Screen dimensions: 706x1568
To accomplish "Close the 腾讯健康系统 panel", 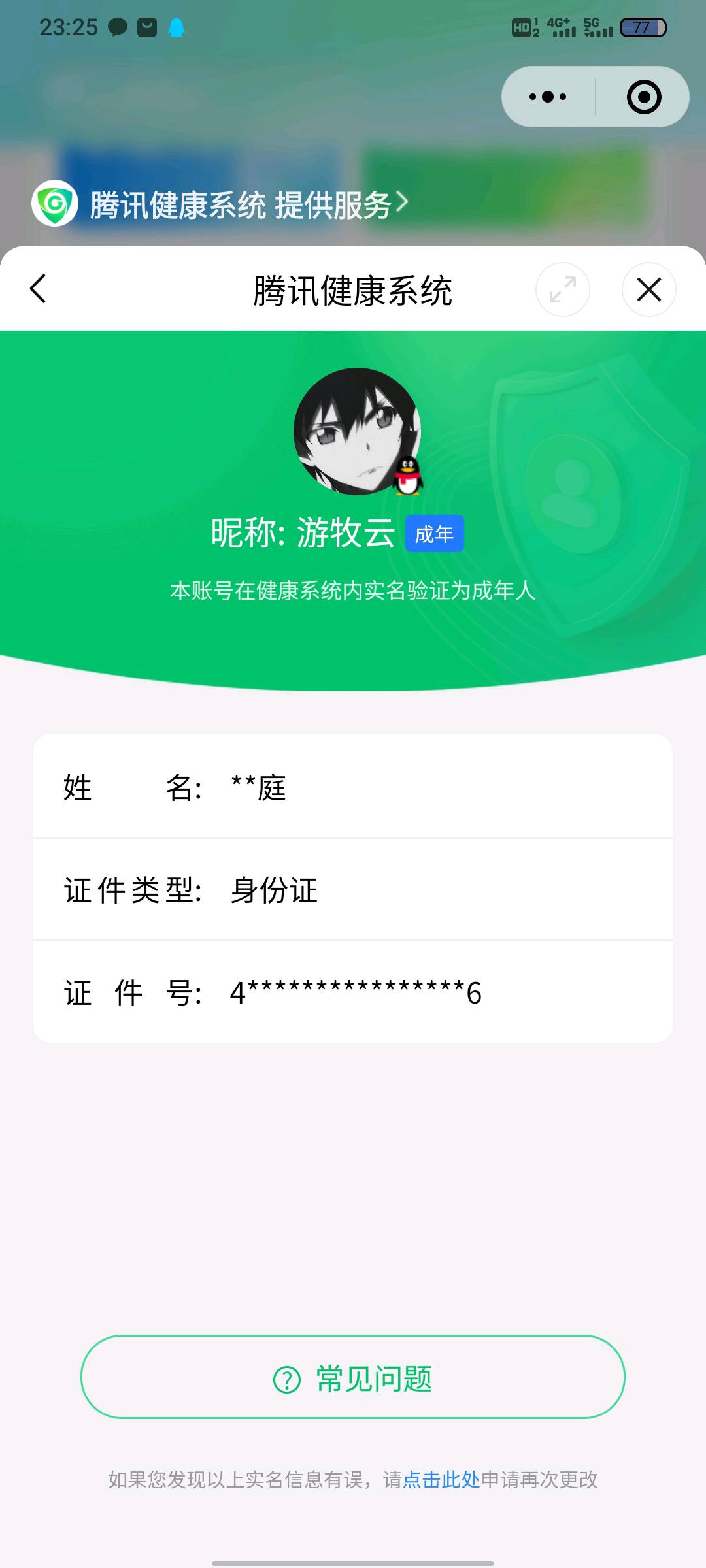I will tap(648, 289).
